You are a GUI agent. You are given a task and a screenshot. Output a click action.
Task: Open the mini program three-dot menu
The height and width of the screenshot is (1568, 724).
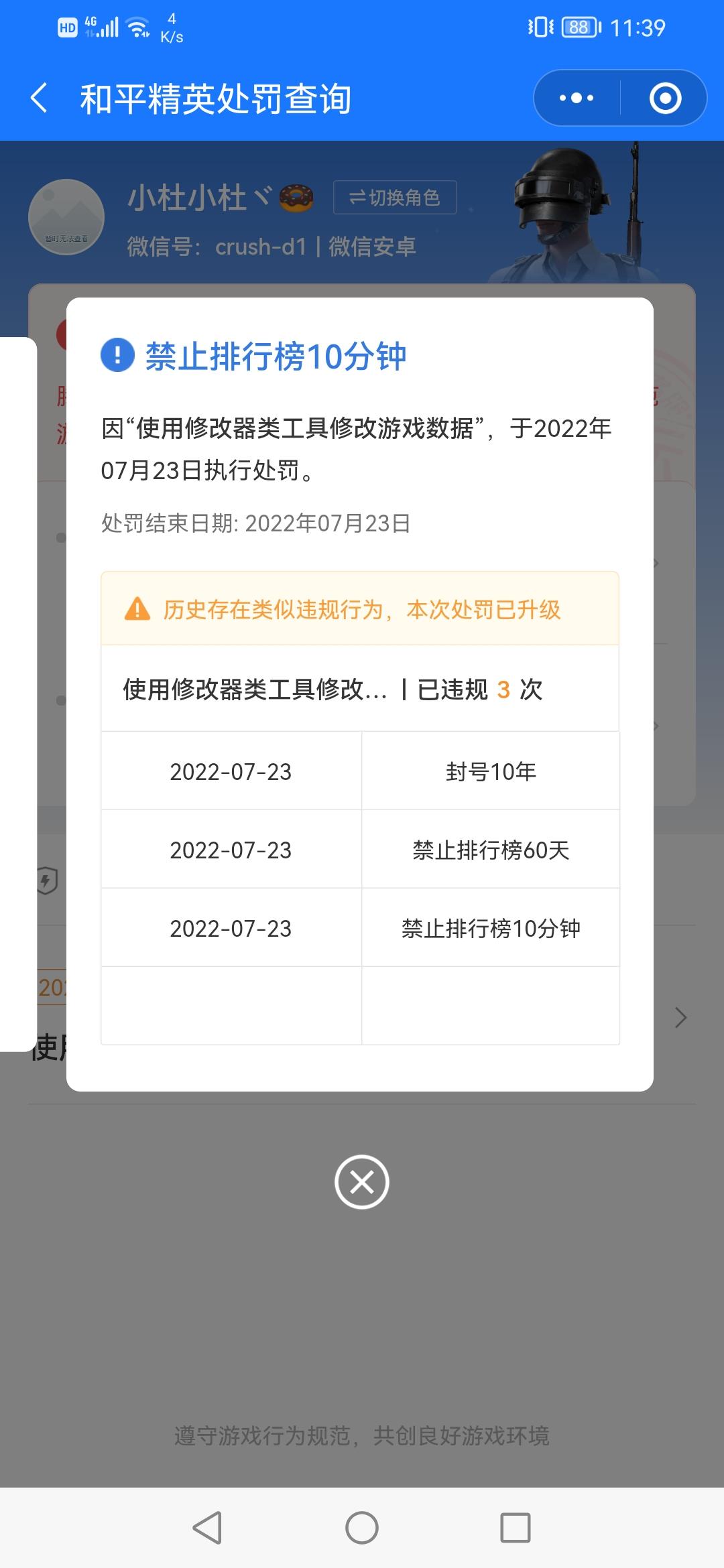tap(577, 98)
